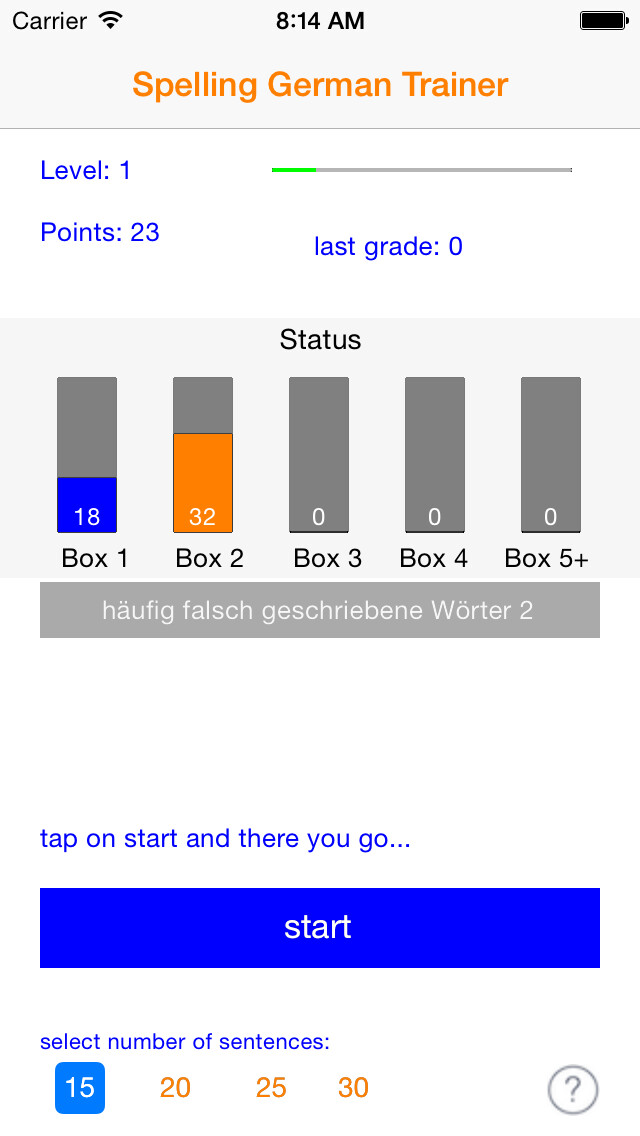
Task: Set number of sentences to 30
Action: tap(353, 1088)
